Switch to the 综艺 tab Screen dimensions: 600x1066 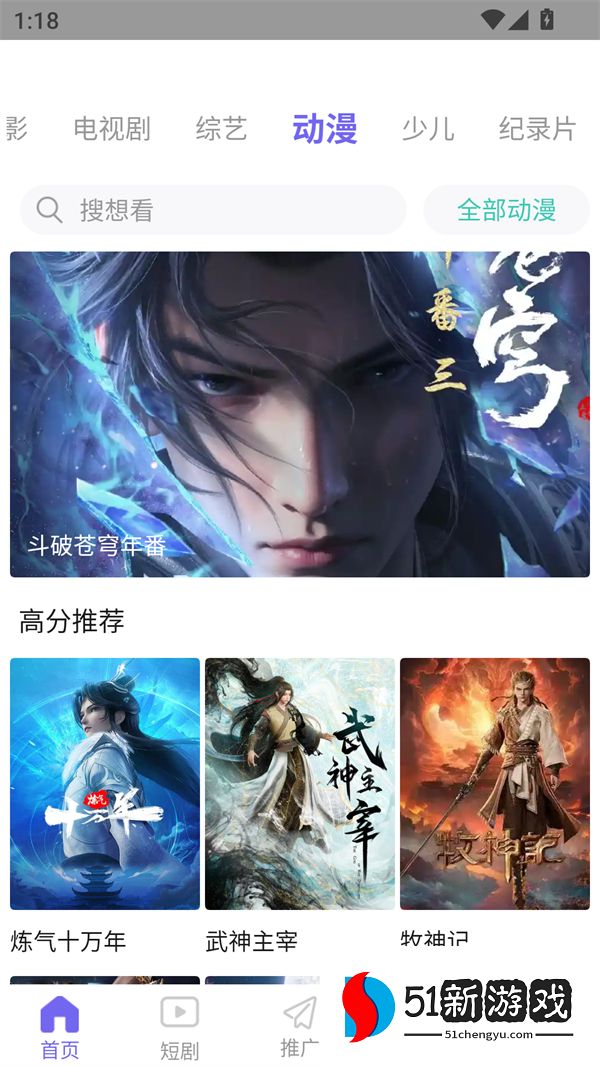221,129
